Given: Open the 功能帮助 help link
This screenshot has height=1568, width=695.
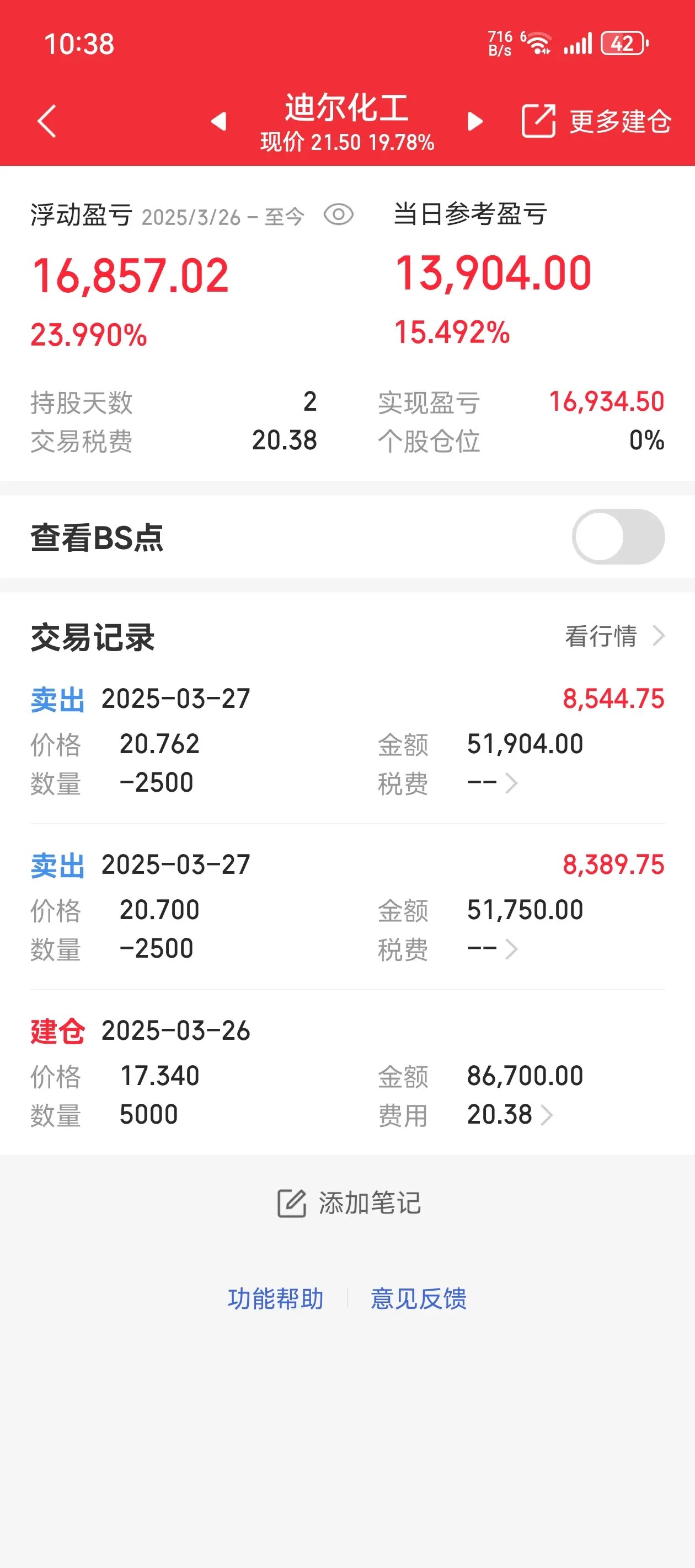Looking at the screenshot, I should pyautogui.click(x=275, y=1298).
